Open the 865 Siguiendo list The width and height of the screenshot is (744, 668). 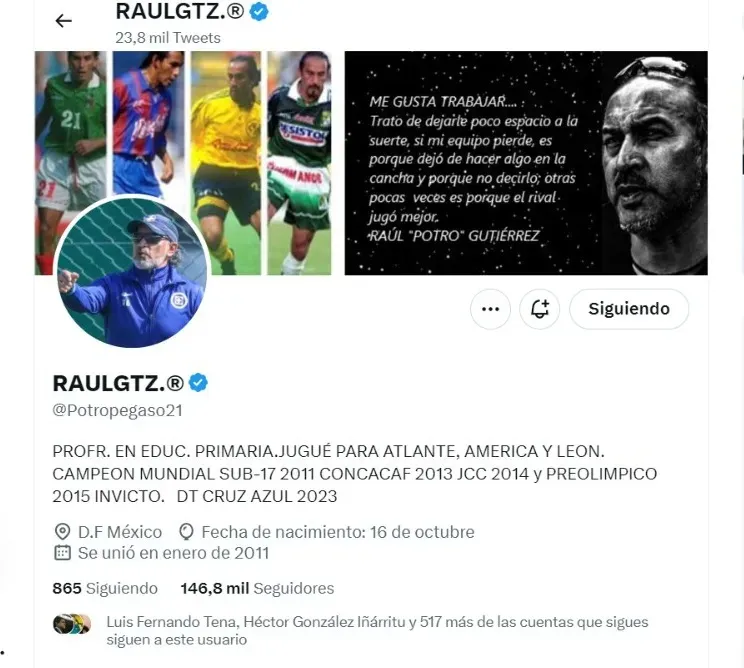coord(105,588)
